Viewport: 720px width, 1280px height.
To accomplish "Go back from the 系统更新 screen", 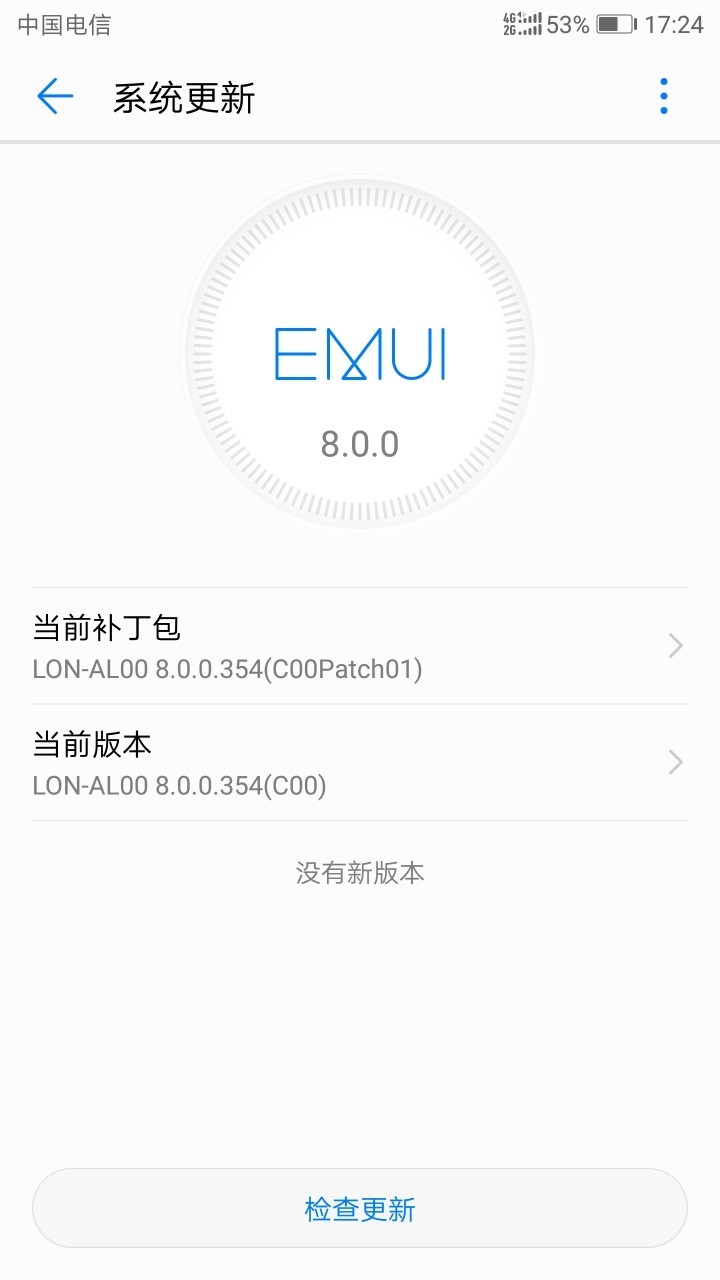I will click(55, 97).
